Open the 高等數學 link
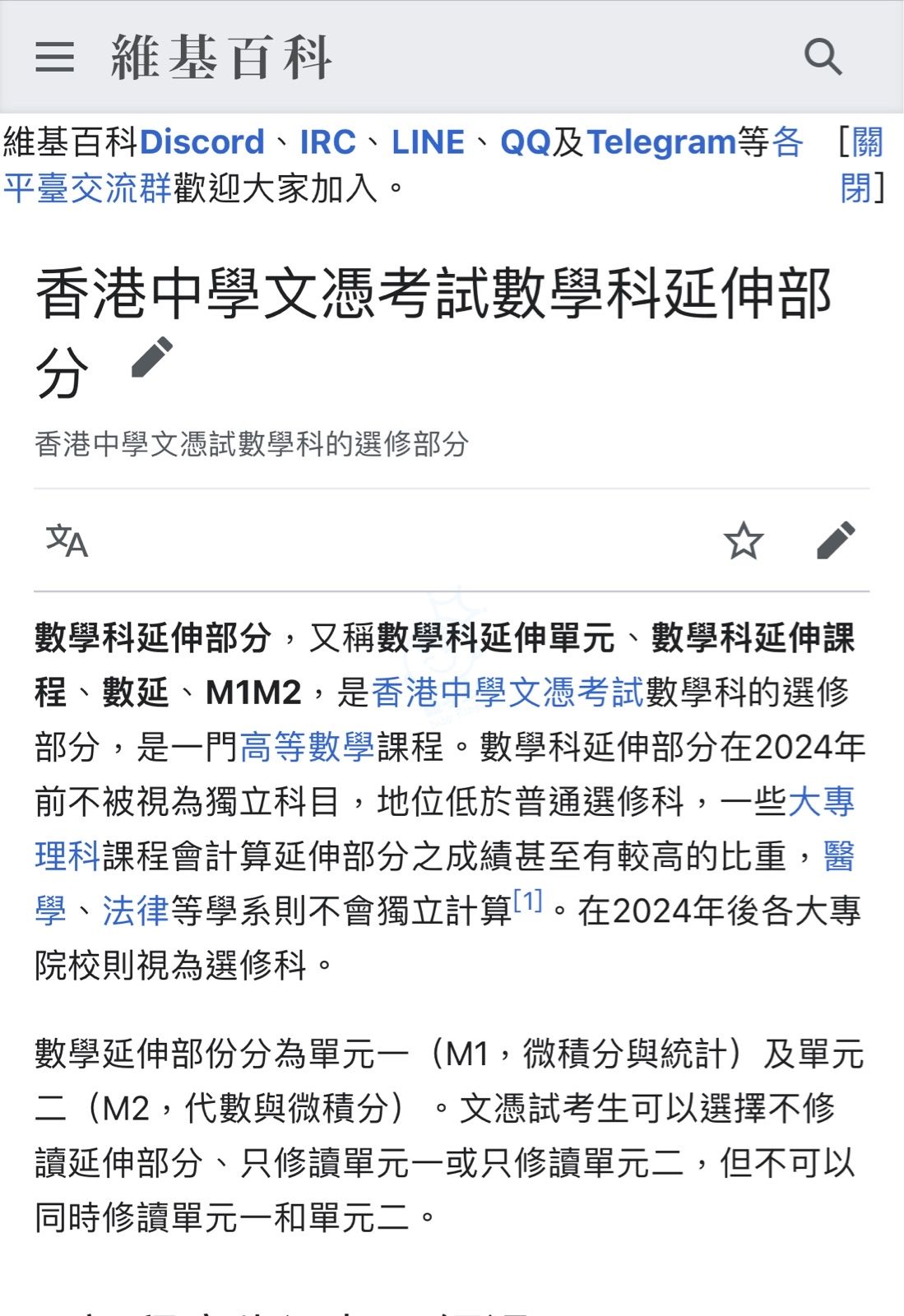904x1316 pixels. 308,747
